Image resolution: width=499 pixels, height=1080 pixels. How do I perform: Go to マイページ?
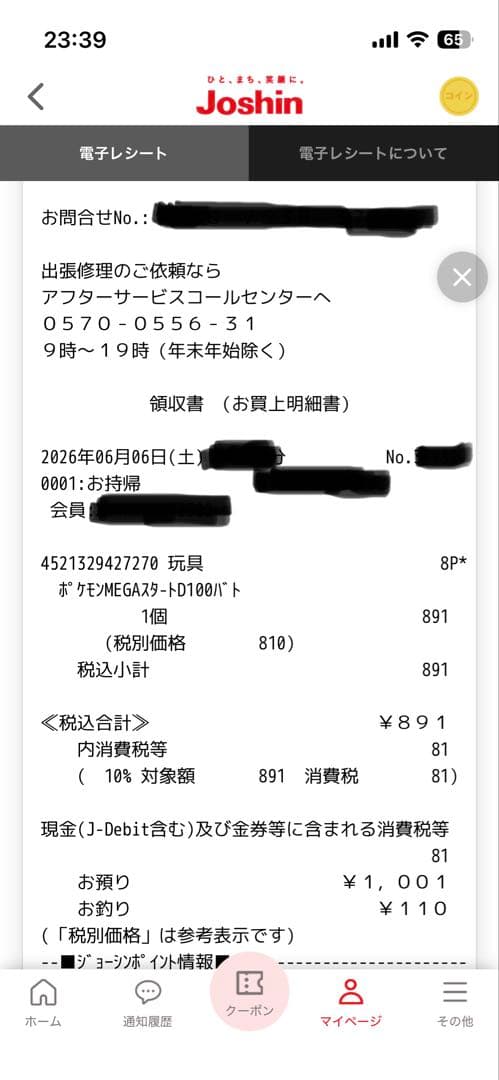point(350,1003)
